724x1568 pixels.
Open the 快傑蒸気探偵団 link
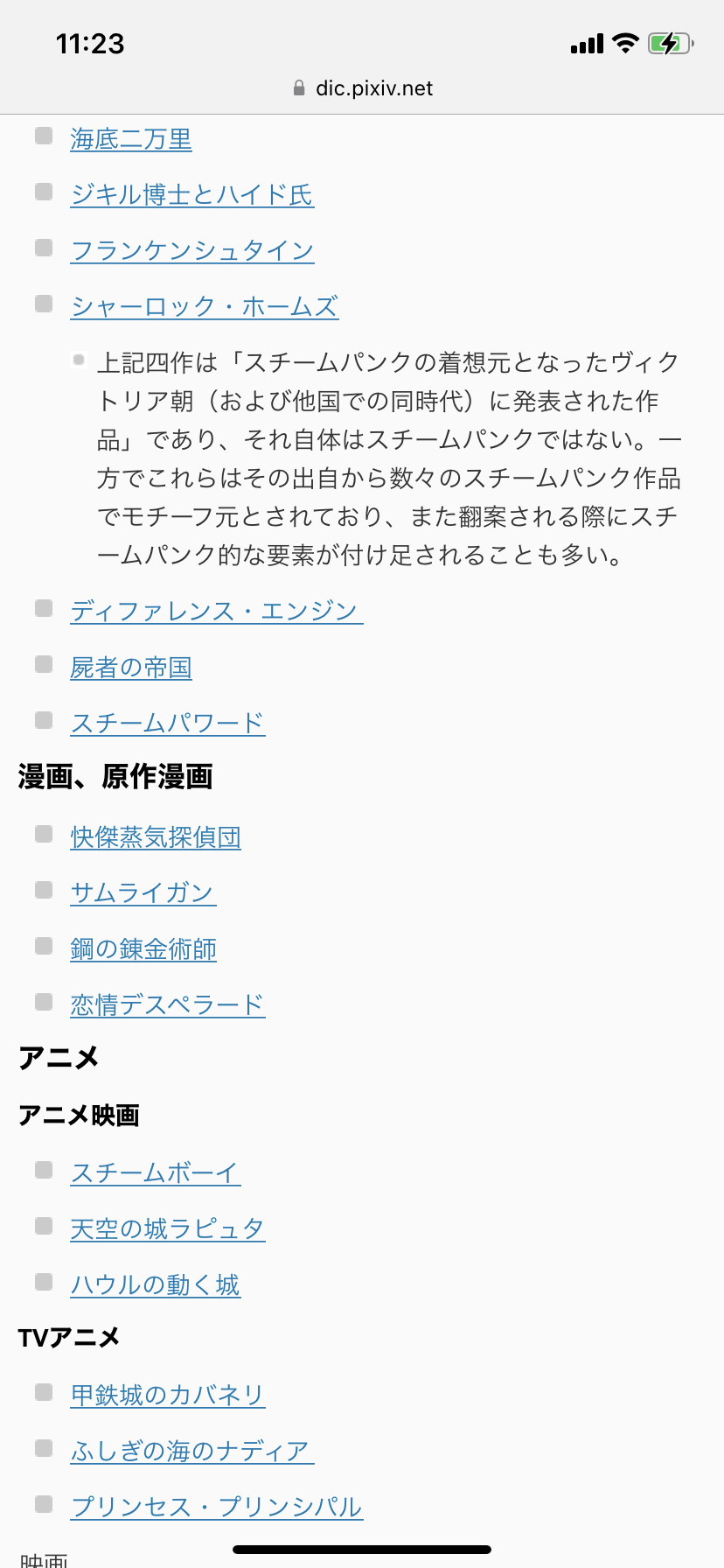point(156,837)
